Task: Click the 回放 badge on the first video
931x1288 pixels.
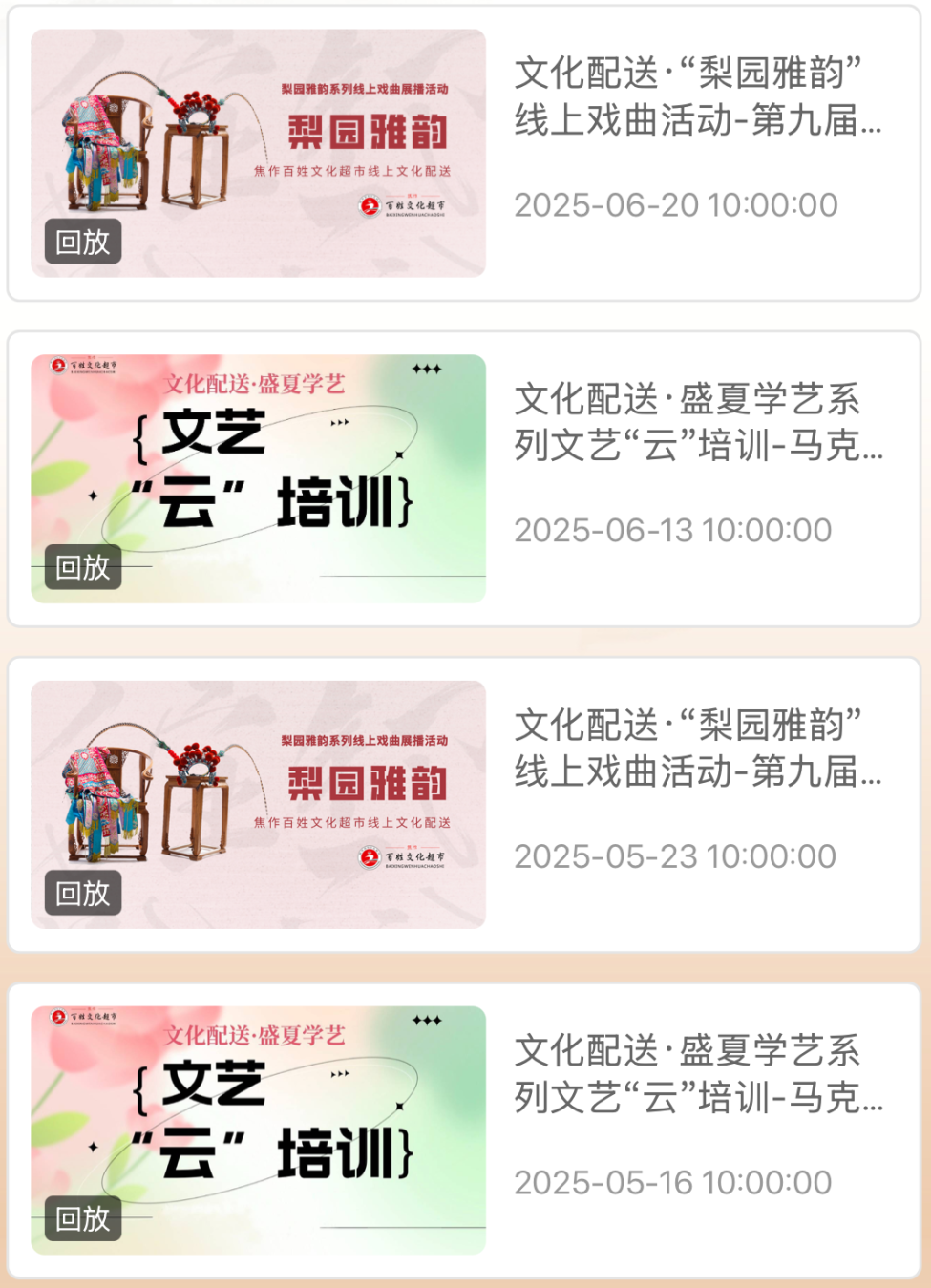Action: [x=82, y=242]
